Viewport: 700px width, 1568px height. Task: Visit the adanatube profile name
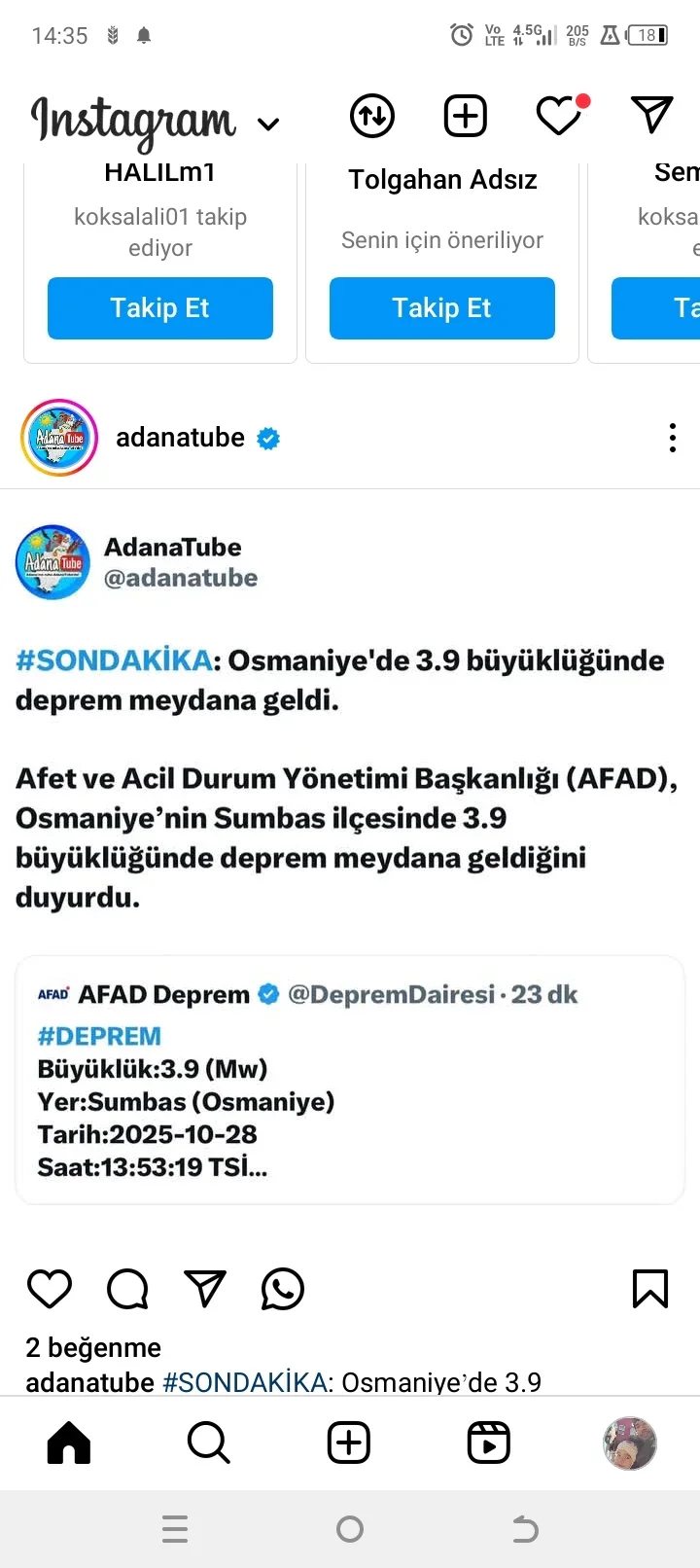click(x=181, y=438)
